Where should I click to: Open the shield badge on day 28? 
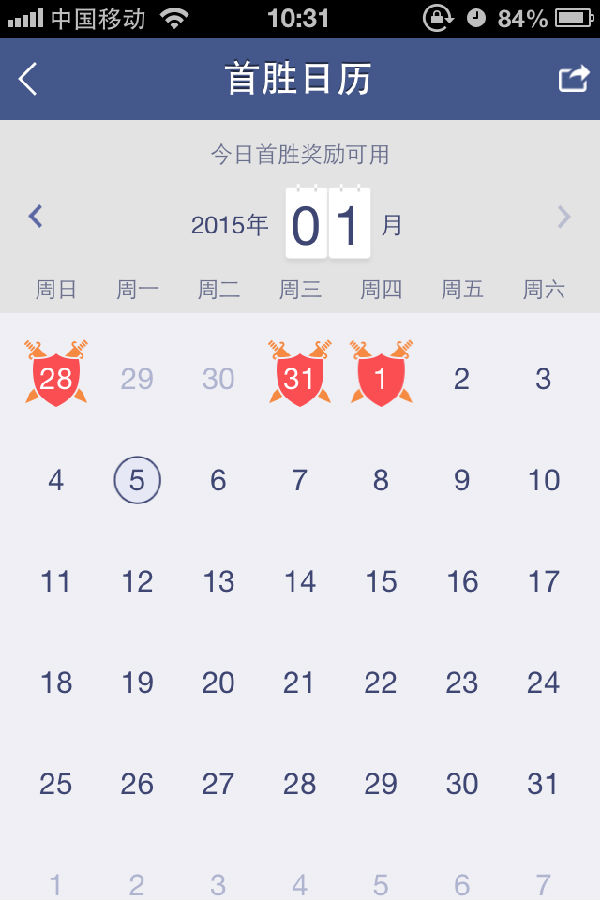tap(56, 376)
